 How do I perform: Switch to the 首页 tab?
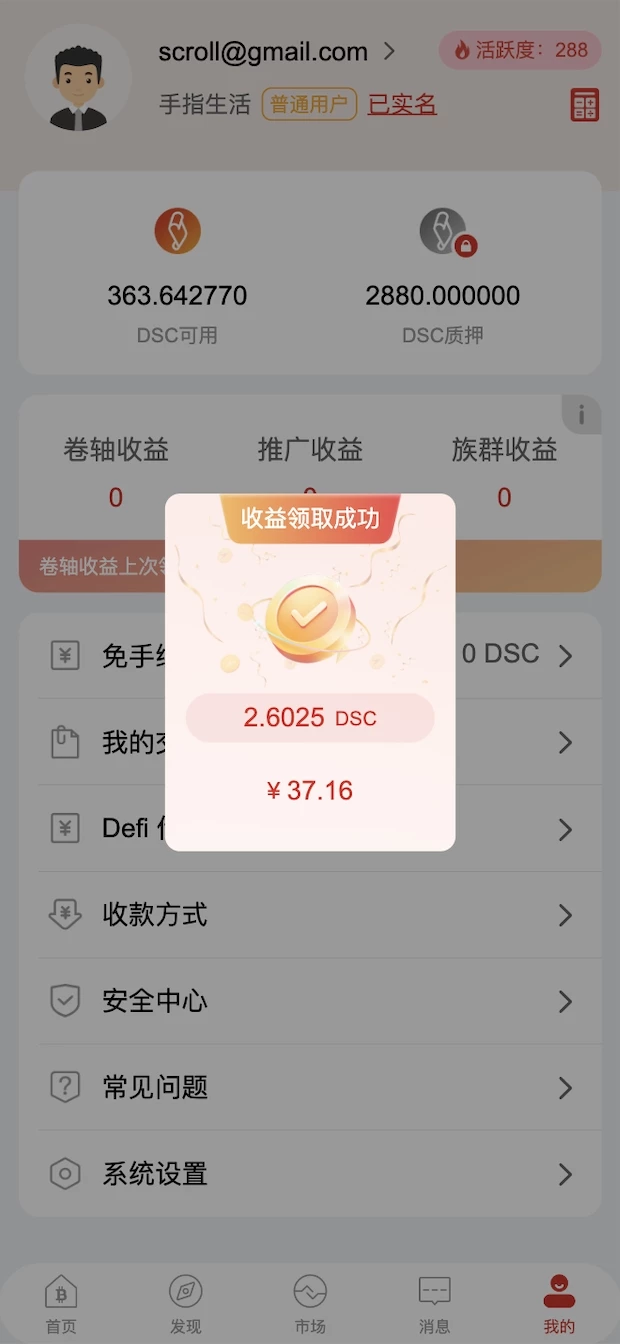click(61, 1304)
